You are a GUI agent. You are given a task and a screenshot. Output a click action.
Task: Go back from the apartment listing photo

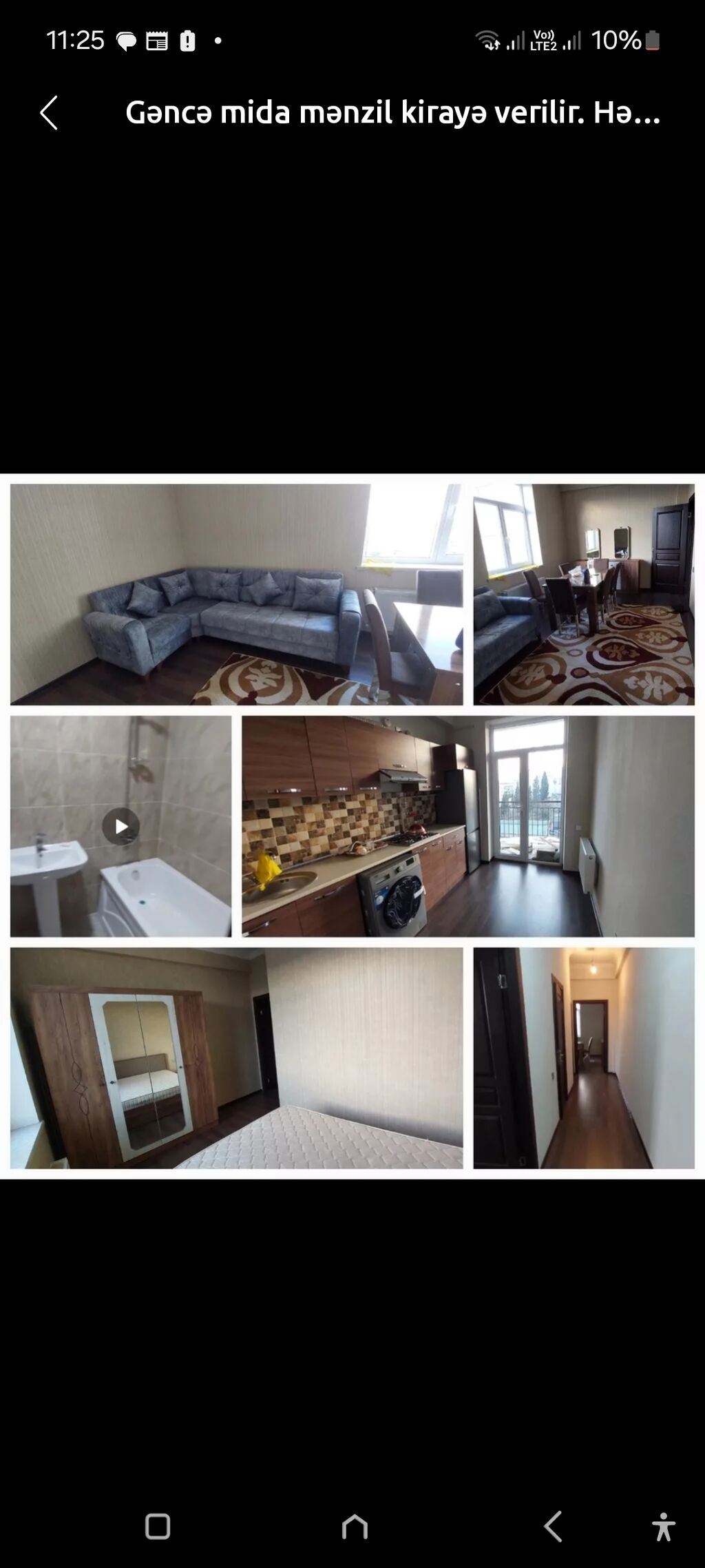pyautogui.click(x=48, y=113)
